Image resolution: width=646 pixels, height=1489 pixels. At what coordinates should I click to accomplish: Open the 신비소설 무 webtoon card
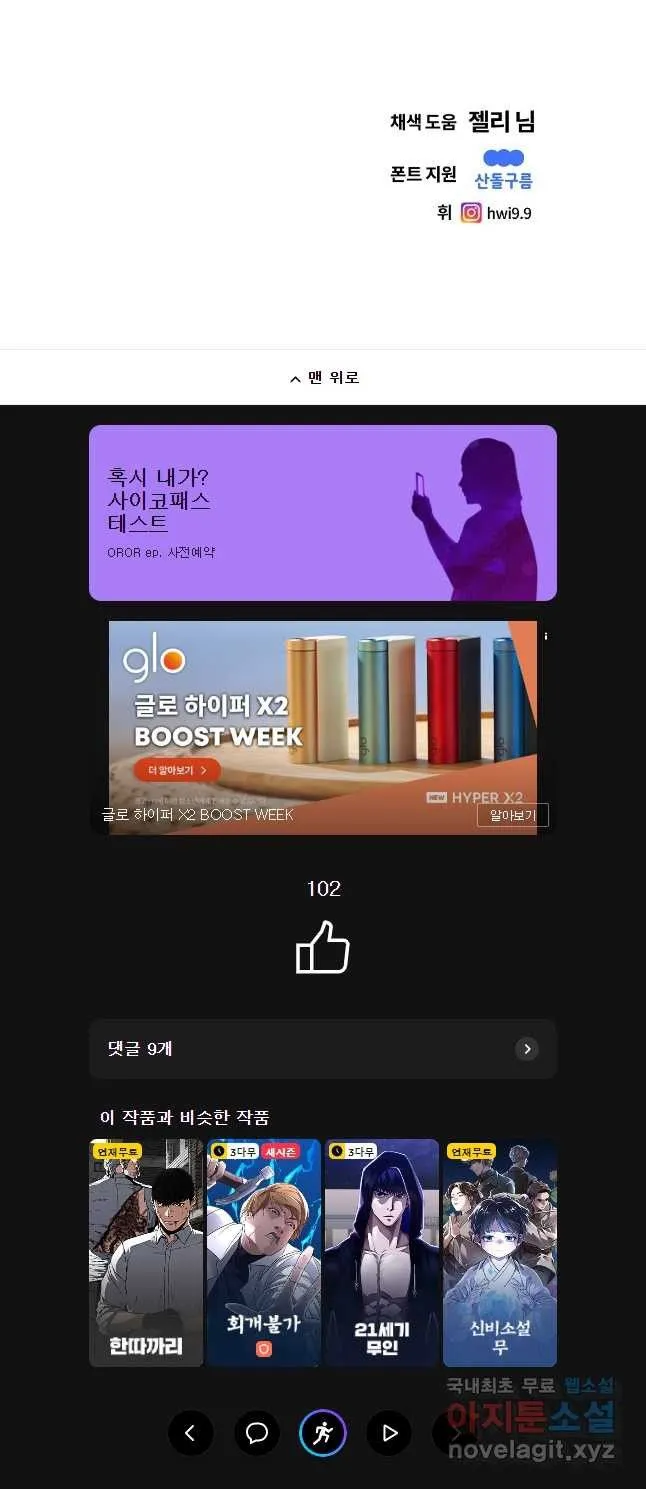[499, 1252]
